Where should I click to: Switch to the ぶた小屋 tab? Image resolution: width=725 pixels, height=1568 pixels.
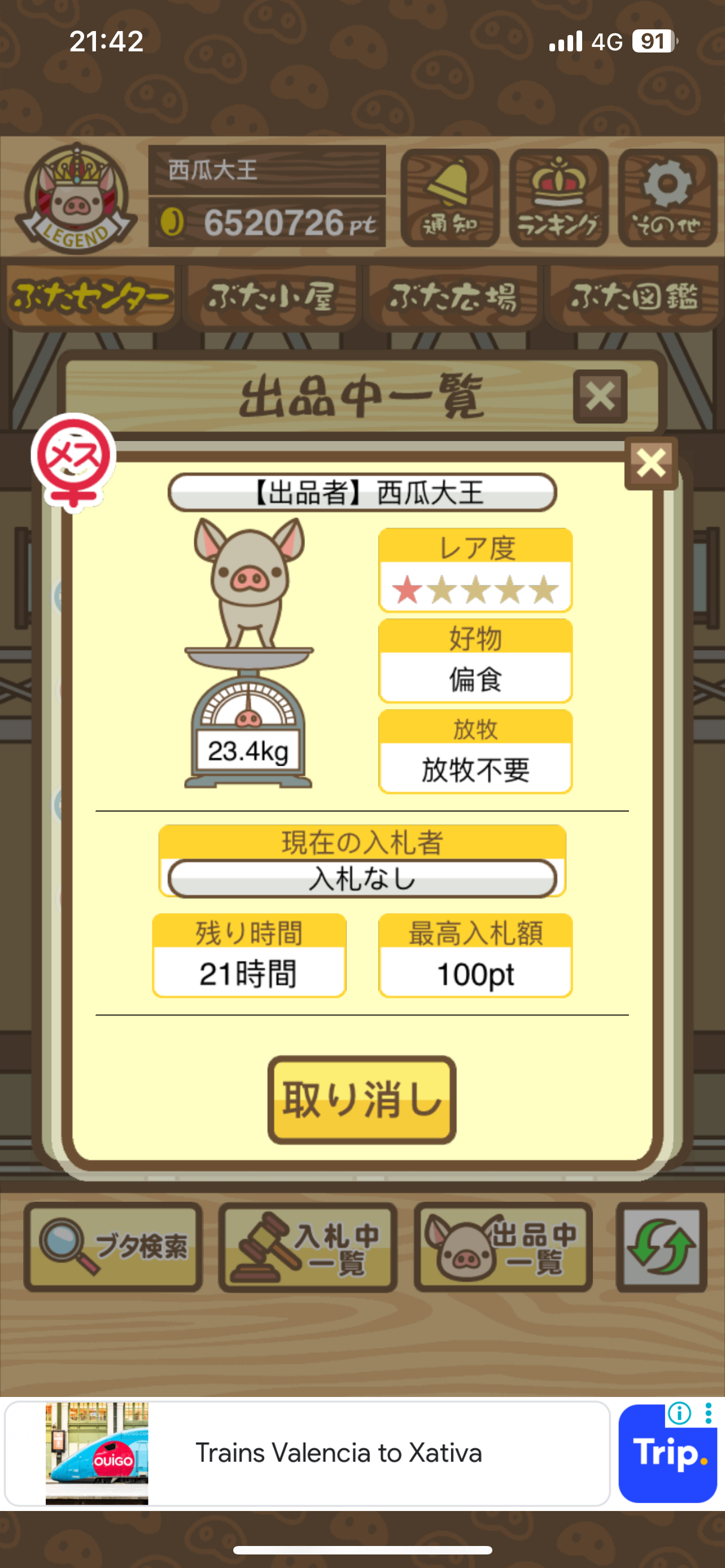pyautogui.click(x=271, y=297)
